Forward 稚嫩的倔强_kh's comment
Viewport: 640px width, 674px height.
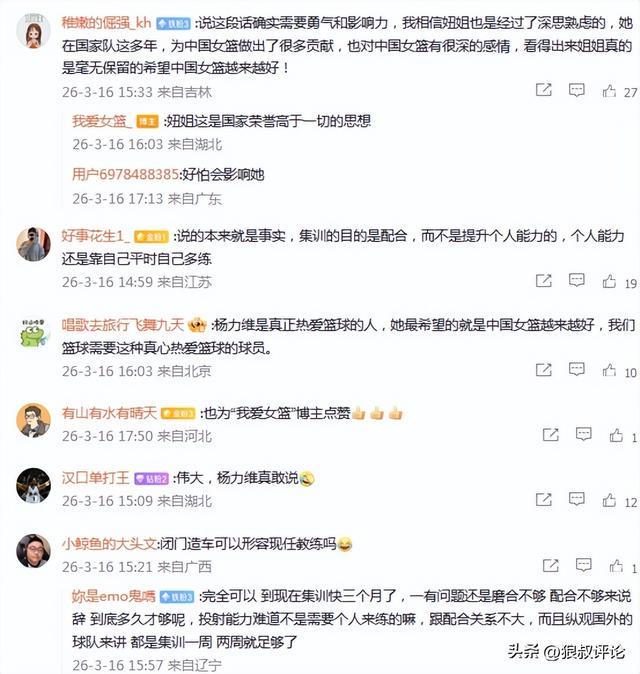pyautogui.click(x=544, y=91)
